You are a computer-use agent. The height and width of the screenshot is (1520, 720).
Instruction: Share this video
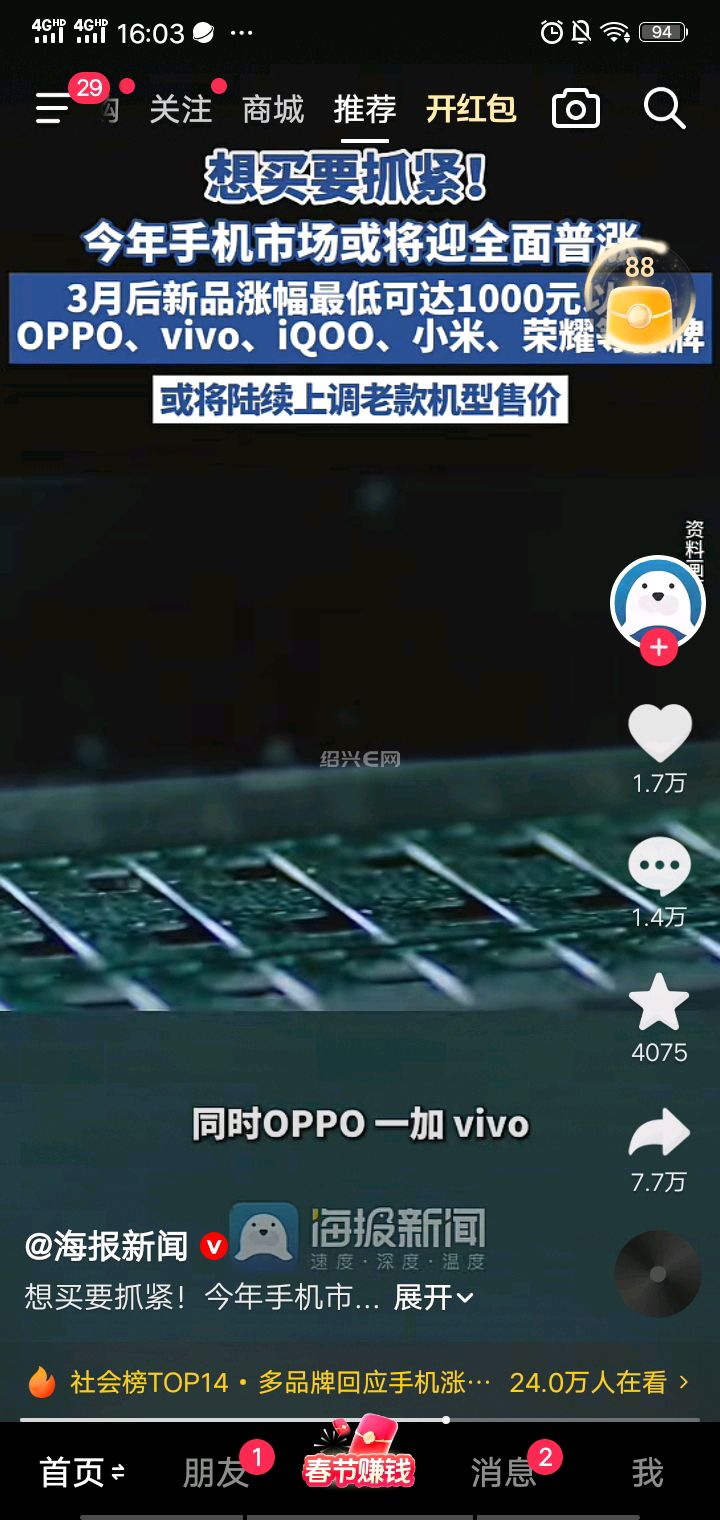659,1135
